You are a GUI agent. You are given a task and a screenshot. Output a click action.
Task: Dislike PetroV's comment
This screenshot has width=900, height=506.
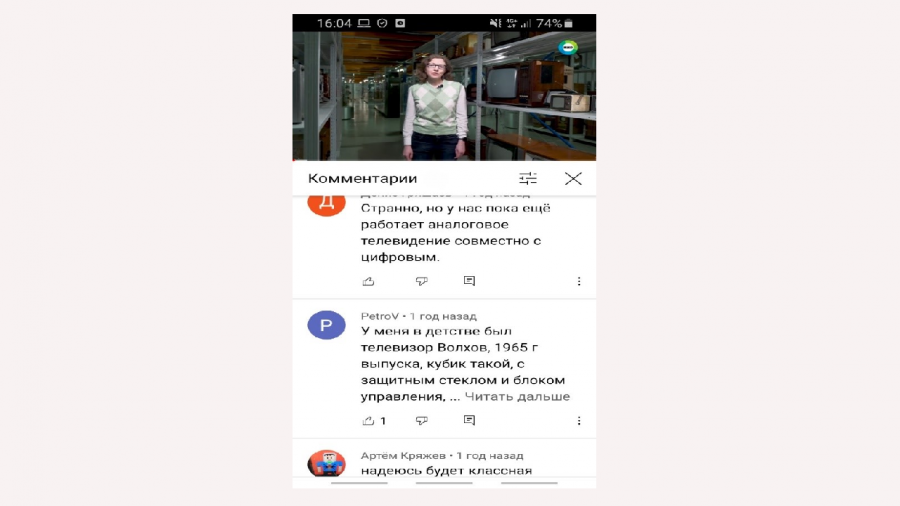422,421
